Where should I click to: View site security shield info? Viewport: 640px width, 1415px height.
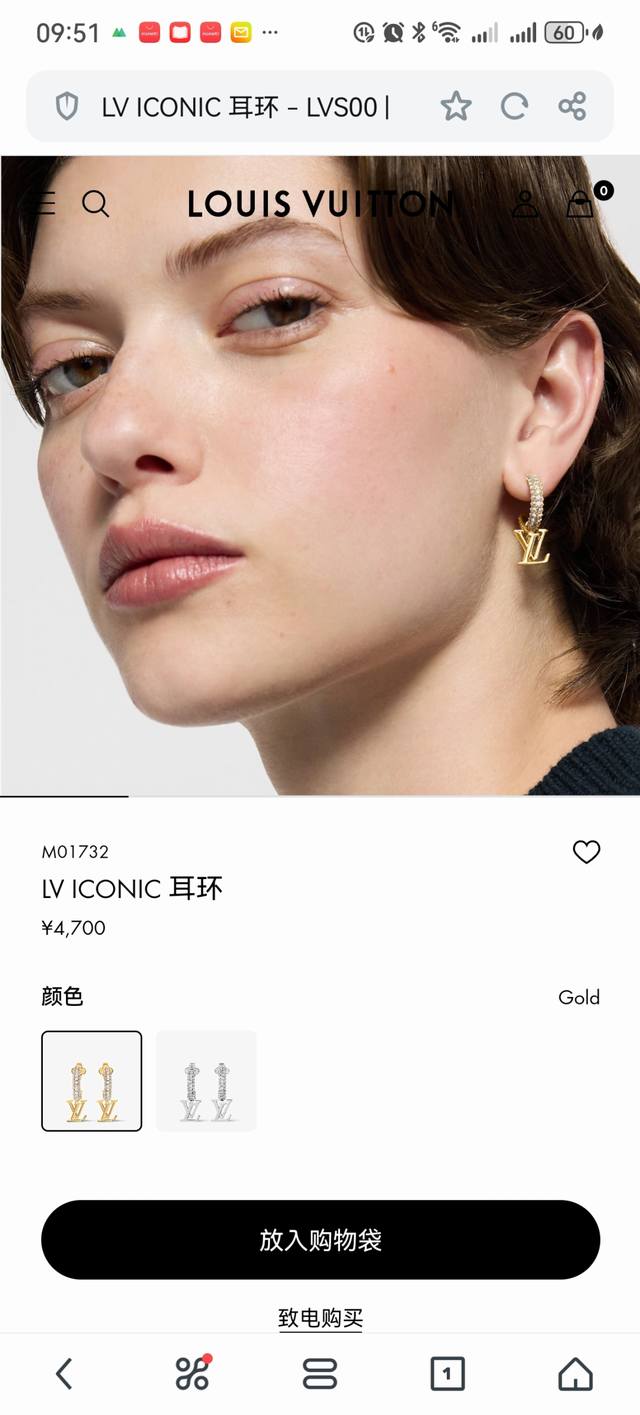pos(66,106)
